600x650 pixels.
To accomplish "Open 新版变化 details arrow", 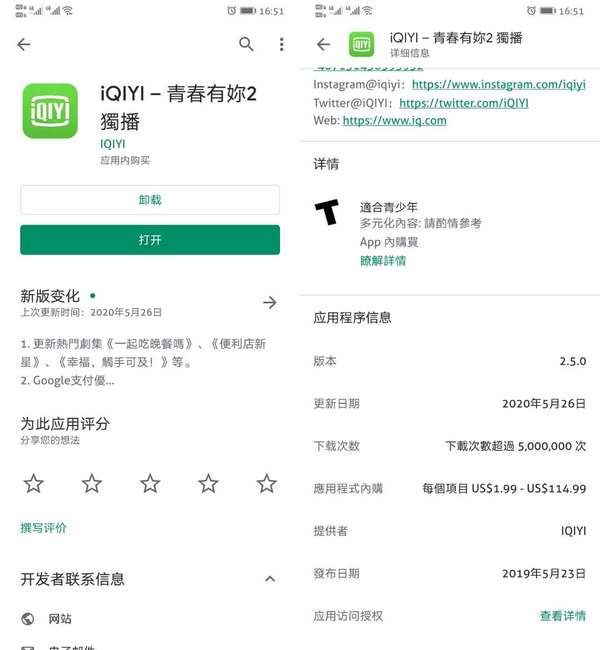I will coord(269,302).
